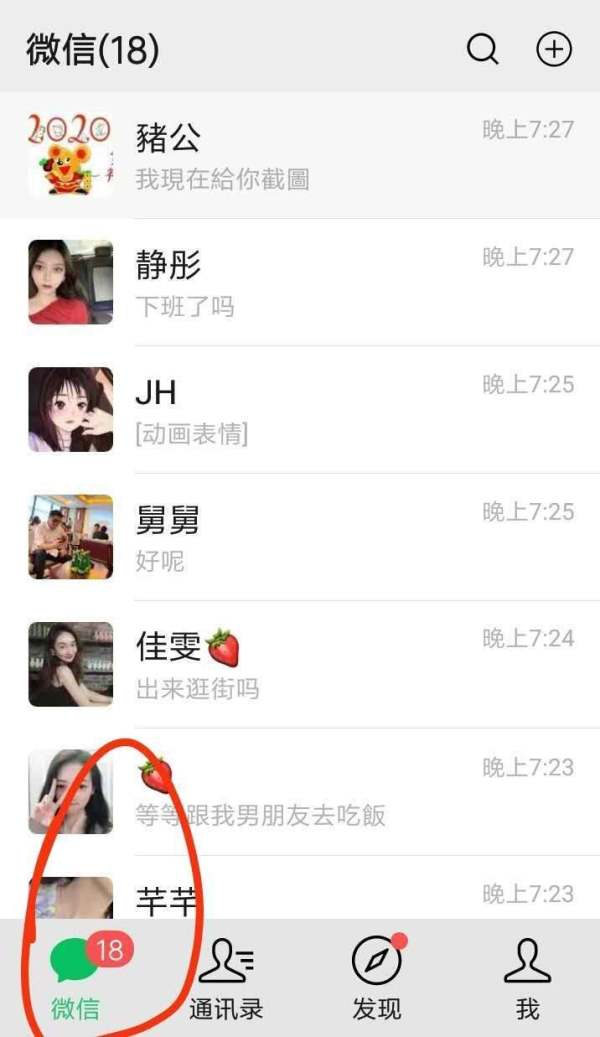Open the JH conversation
The width and height of the screenshot is (600, 1037).
[x=300, y=409]
